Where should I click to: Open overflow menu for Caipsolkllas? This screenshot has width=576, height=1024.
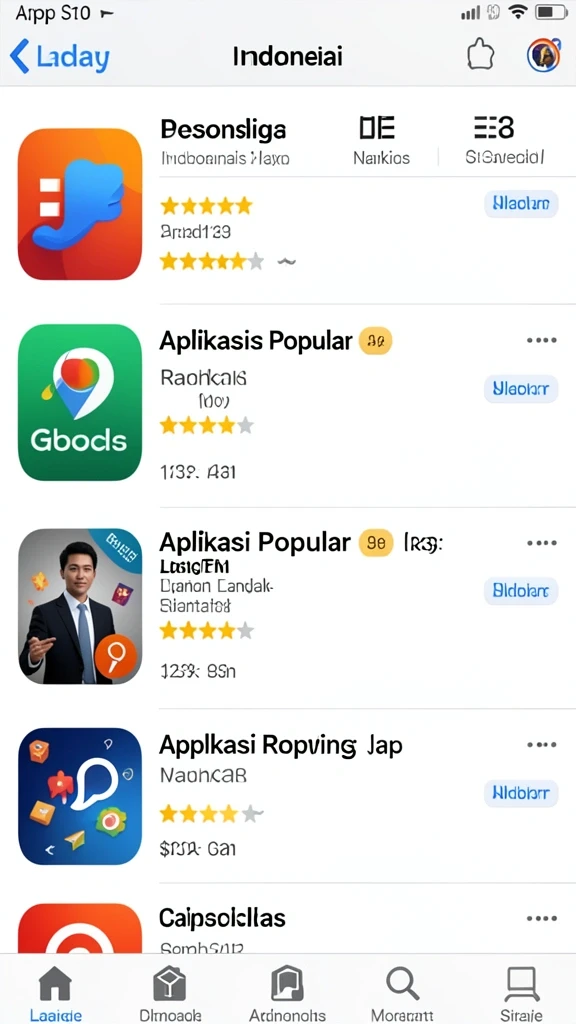click(541, 918)
